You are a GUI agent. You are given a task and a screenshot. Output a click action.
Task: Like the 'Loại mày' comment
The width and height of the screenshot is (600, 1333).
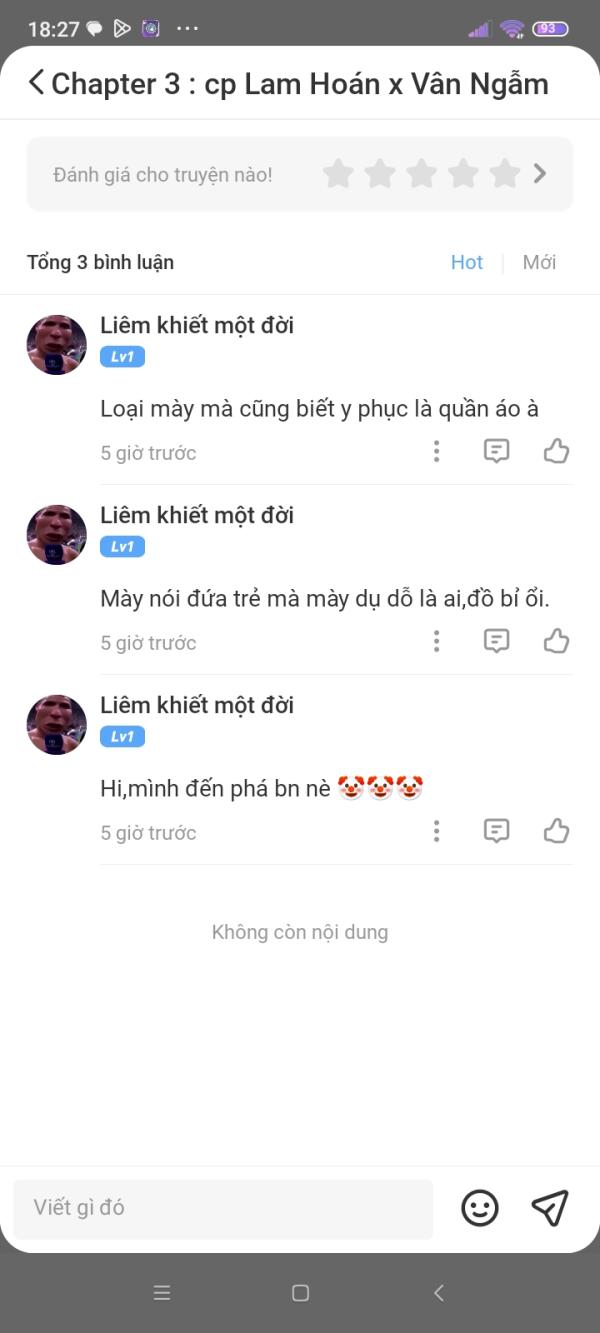click(556, 452)
